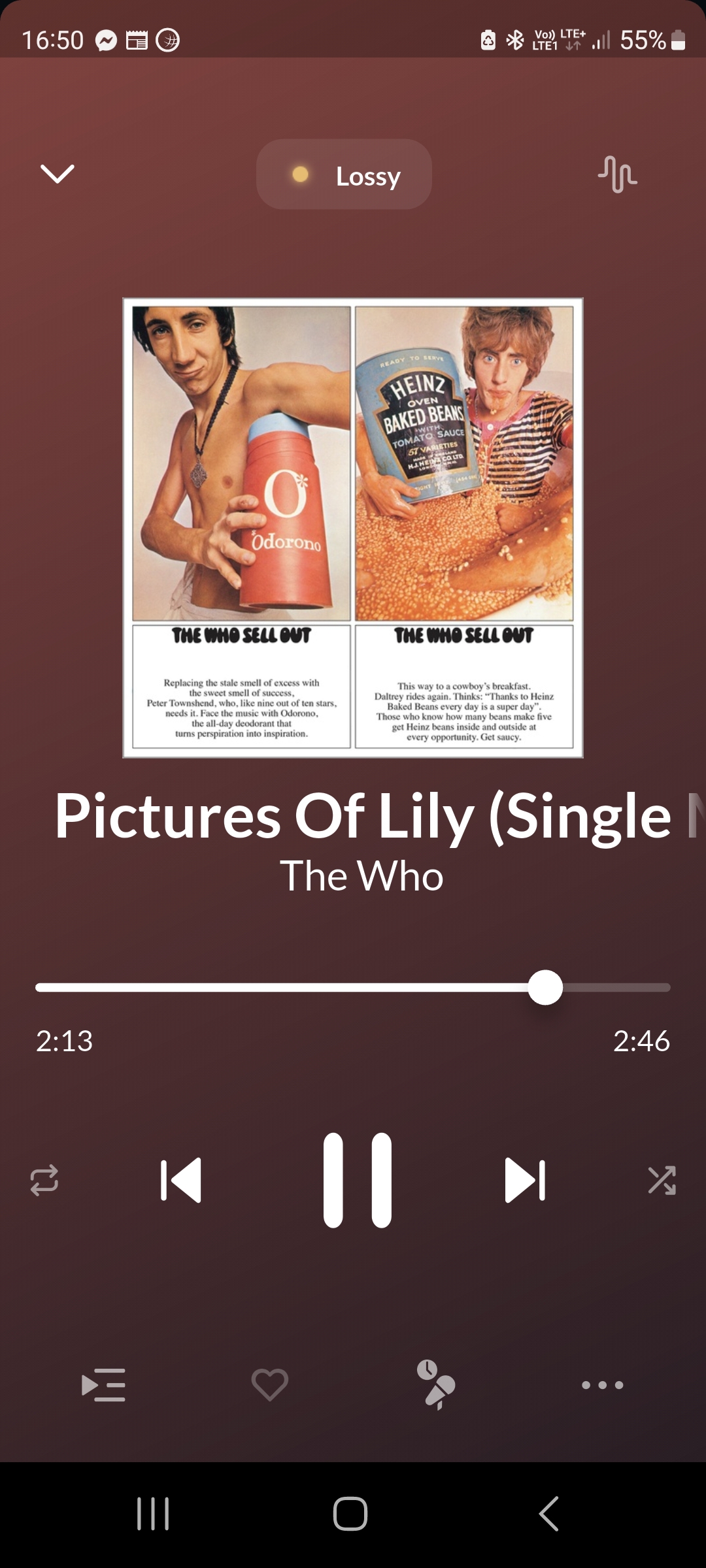Open the lyrics microphone icon
The width and height of the screenshot is (706, 1568).
click(x=436, y=1384)
